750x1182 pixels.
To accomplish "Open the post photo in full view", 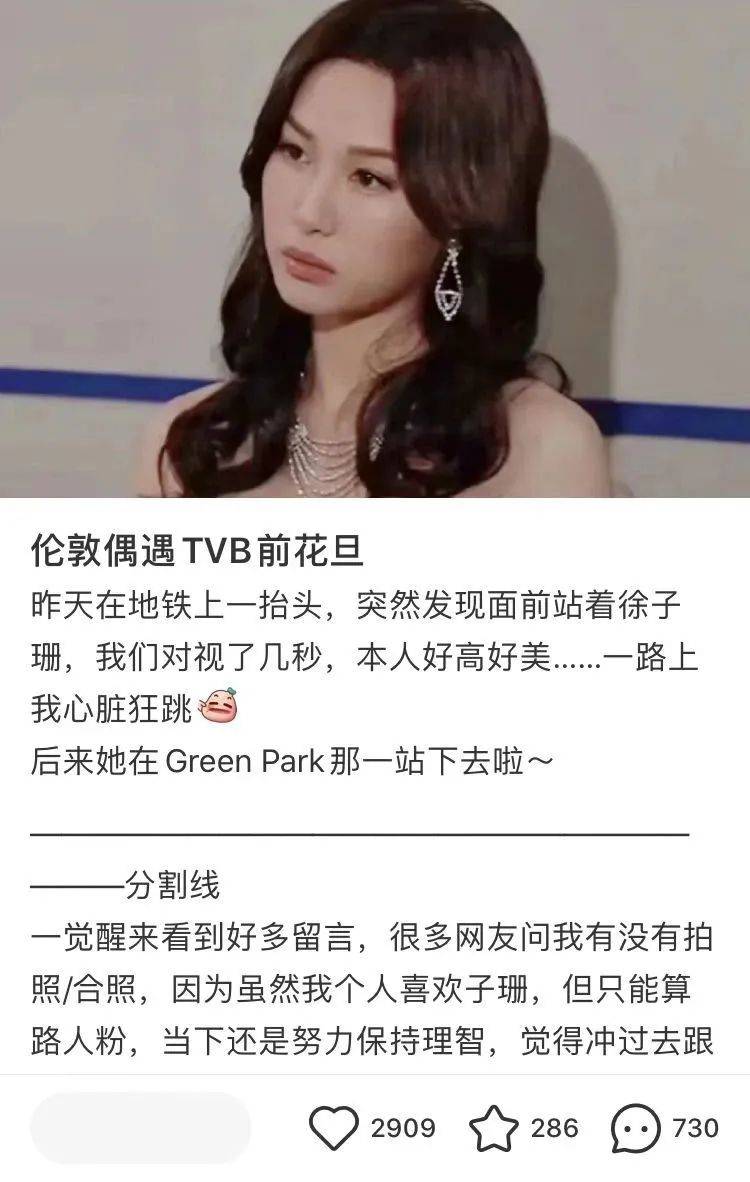I will pos(375,248).
